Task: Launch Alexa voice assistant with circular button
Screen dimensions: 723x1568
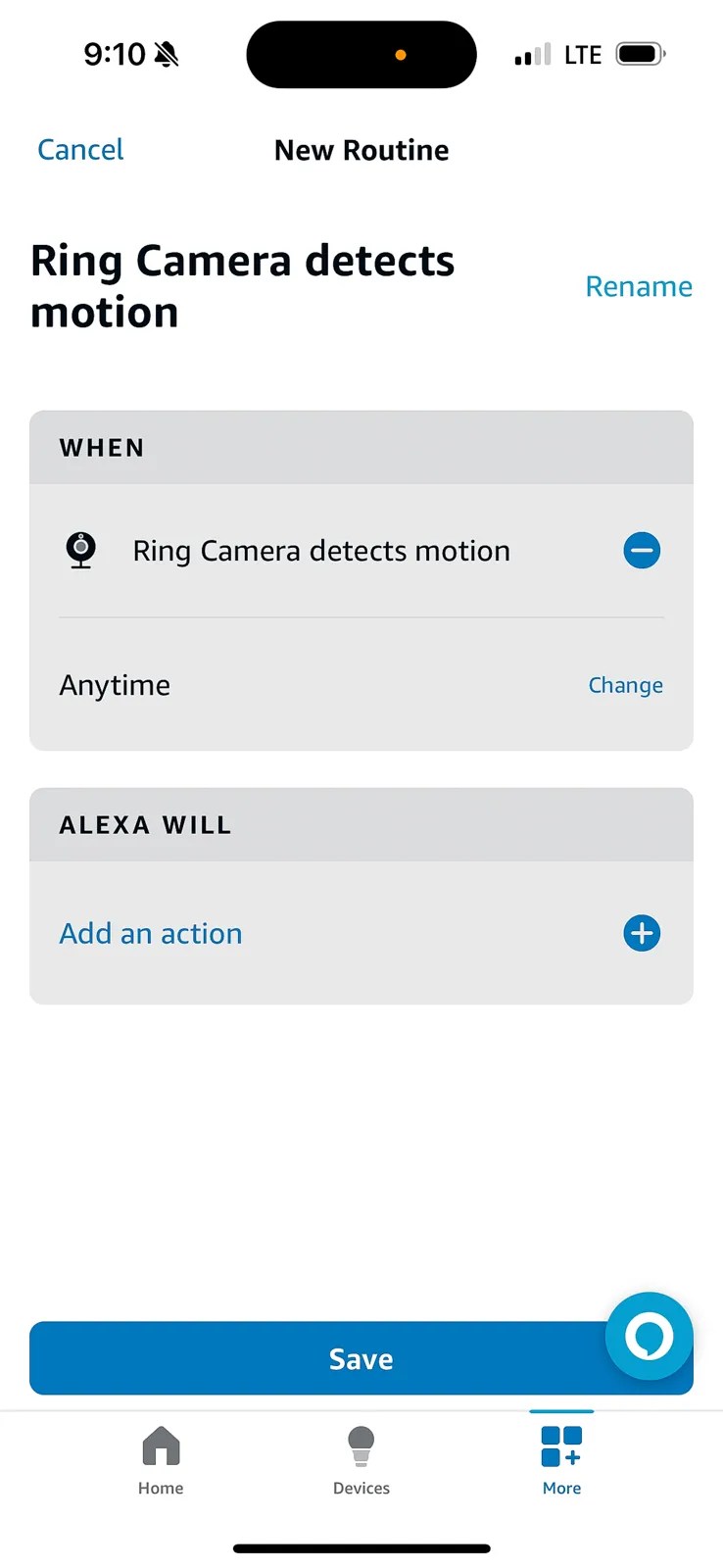Action: (x=649, y=1336)
